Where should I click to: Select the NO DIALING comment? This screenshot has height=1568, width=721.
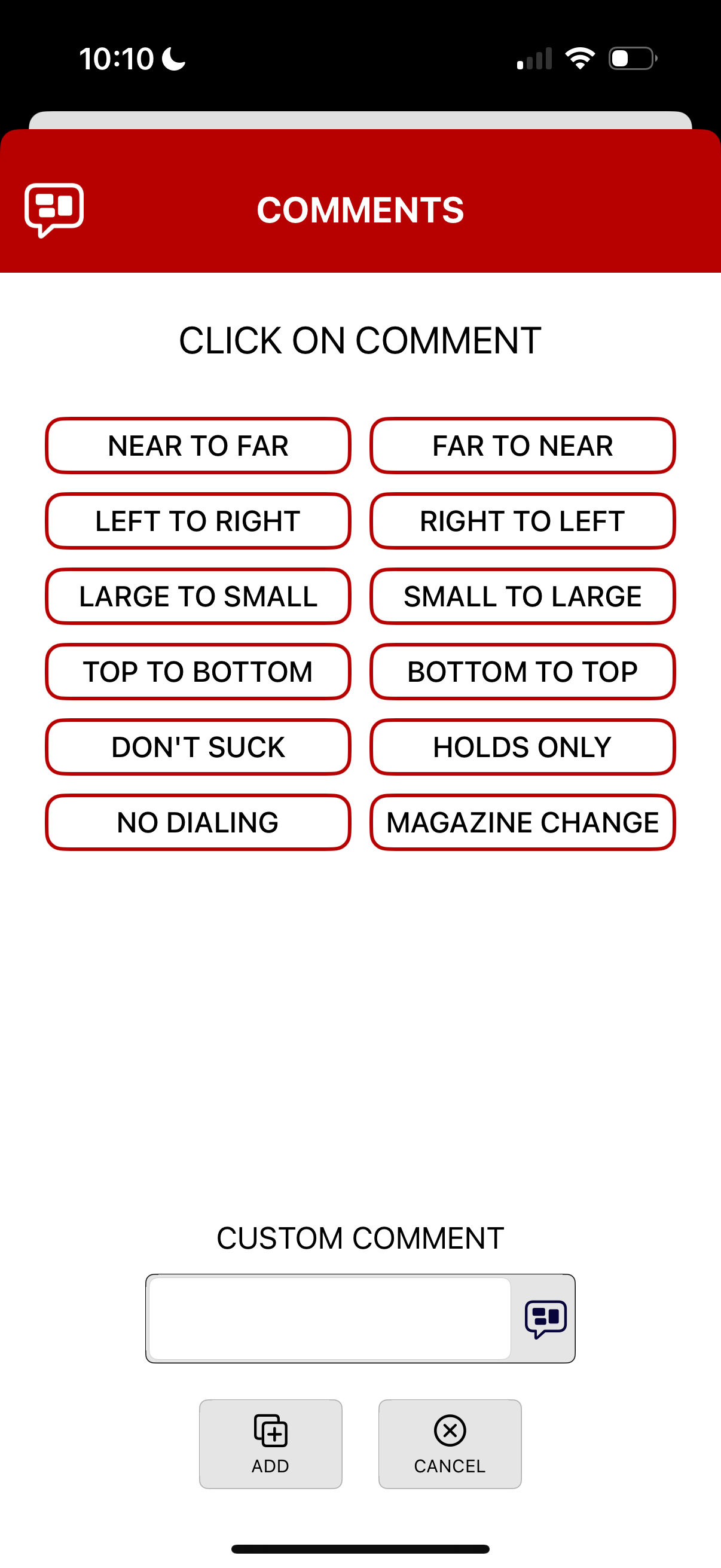198,822
